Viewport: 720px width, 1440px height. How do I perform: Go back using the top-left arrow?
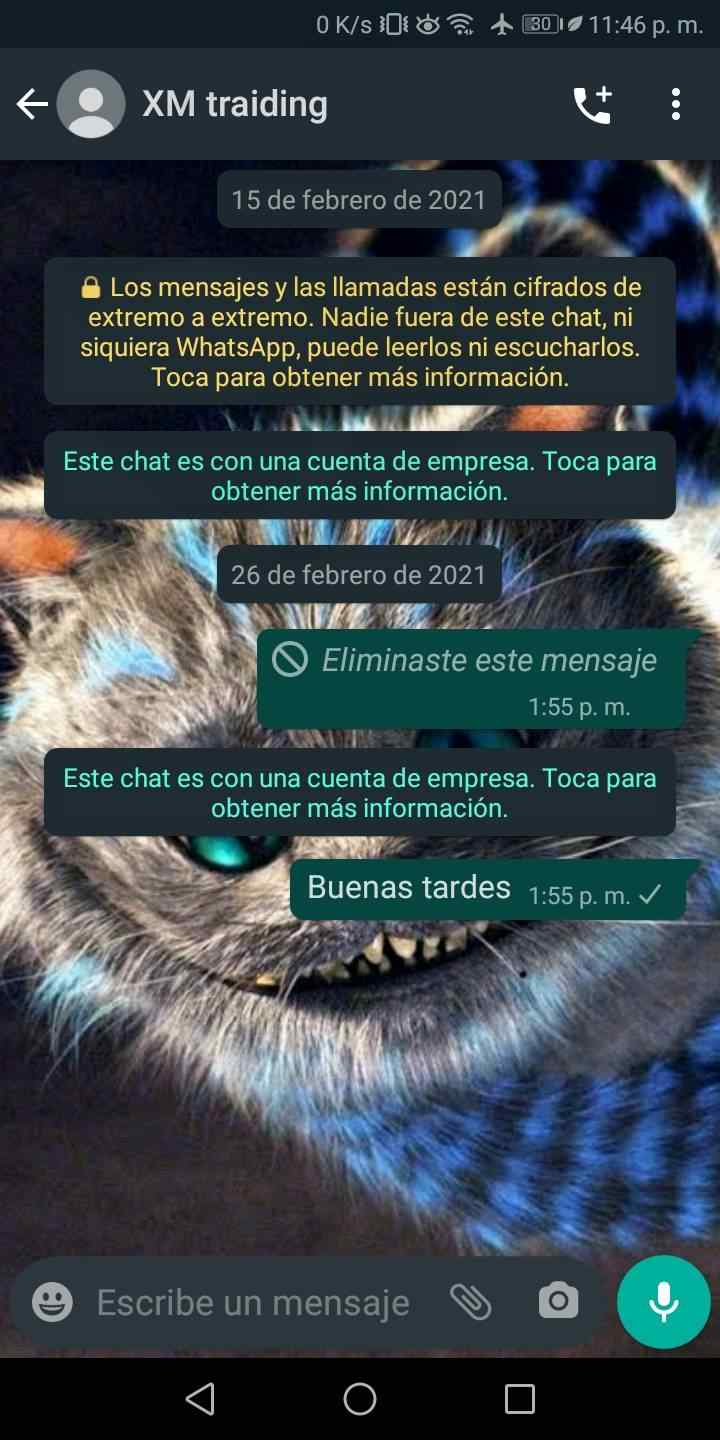pyautogui.click(x=32, y=104)
